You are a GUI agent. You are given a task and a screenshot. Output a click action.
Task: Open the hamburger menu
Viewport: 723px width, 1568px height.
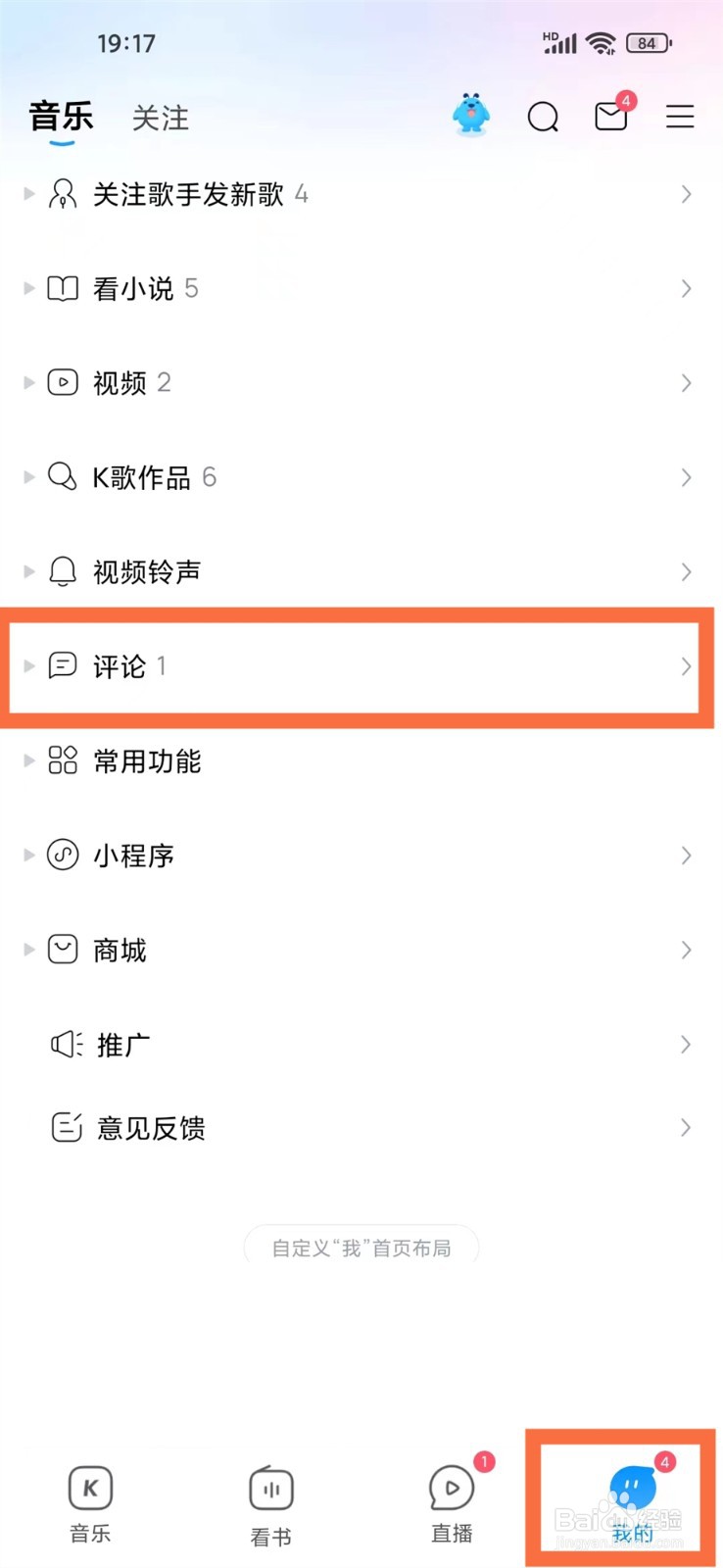680,117
